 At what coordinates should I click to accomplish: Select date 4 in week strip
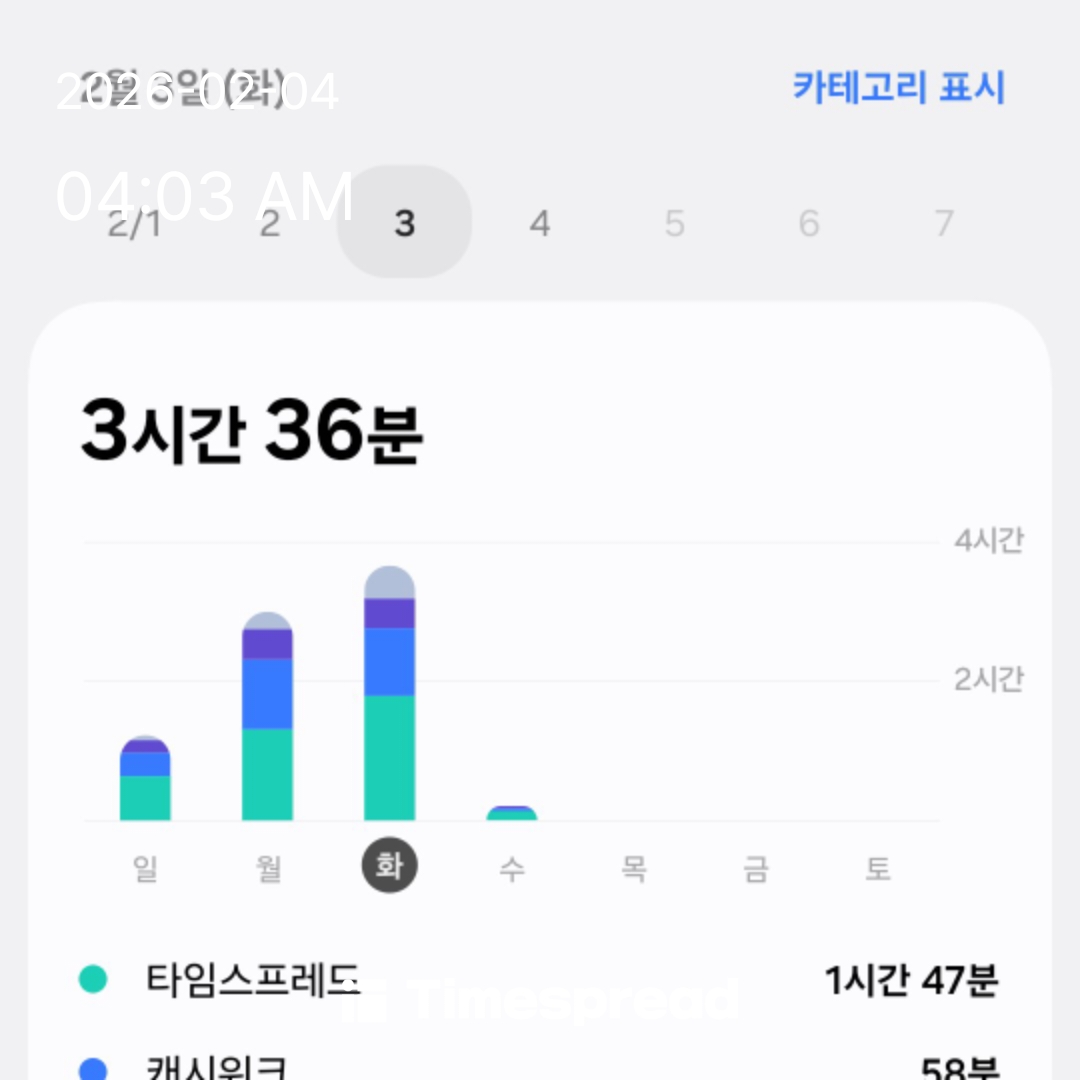point(540,223)
